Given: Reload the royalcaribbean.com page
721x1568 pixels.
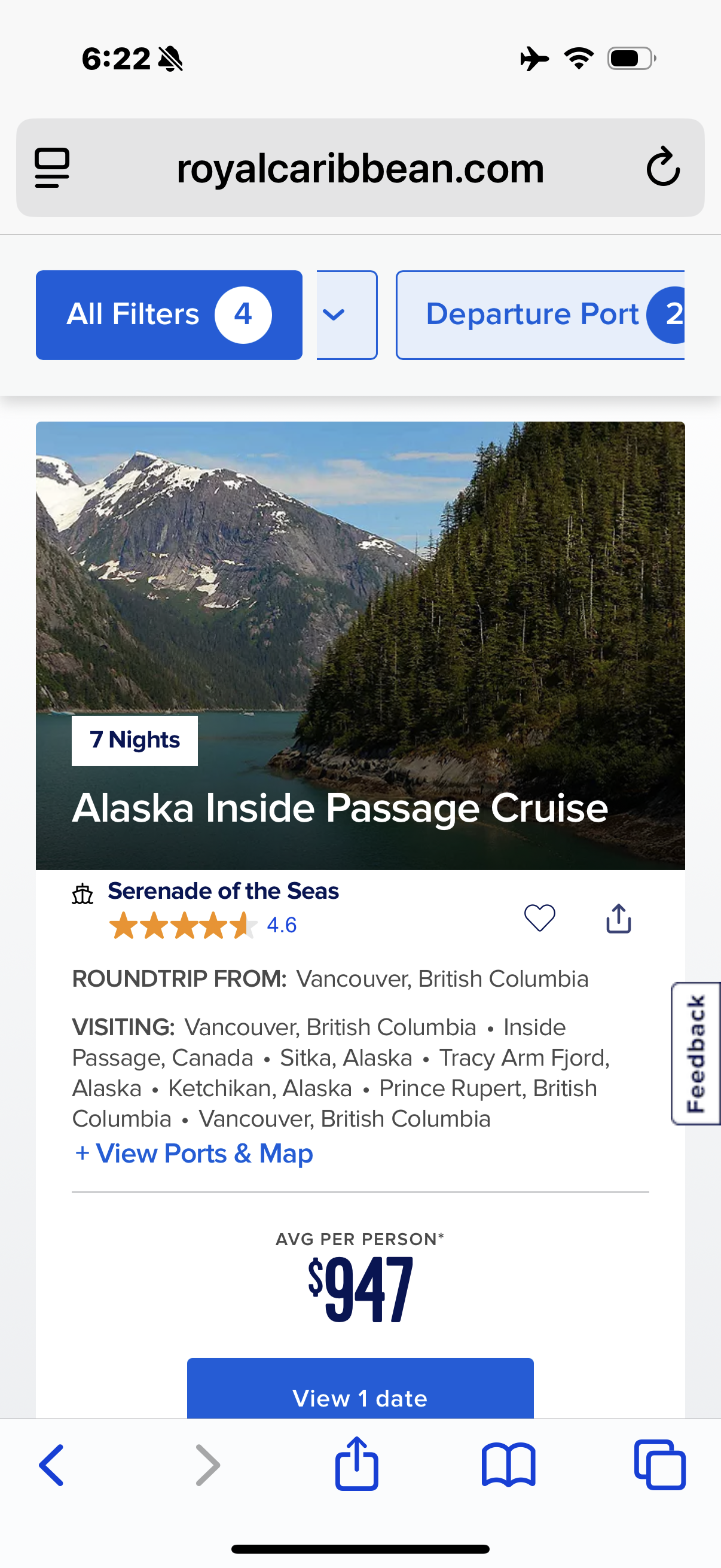Looking at the screenshot, I should [662, 167].
